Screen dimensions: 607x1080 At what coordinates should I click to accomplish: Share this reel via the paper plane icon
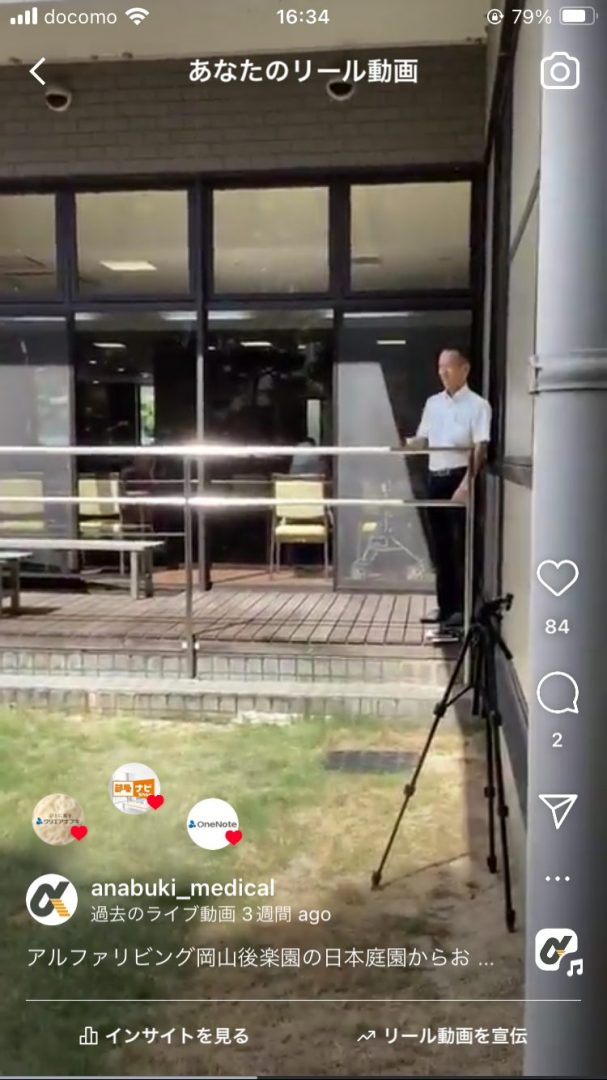point(557,811)
